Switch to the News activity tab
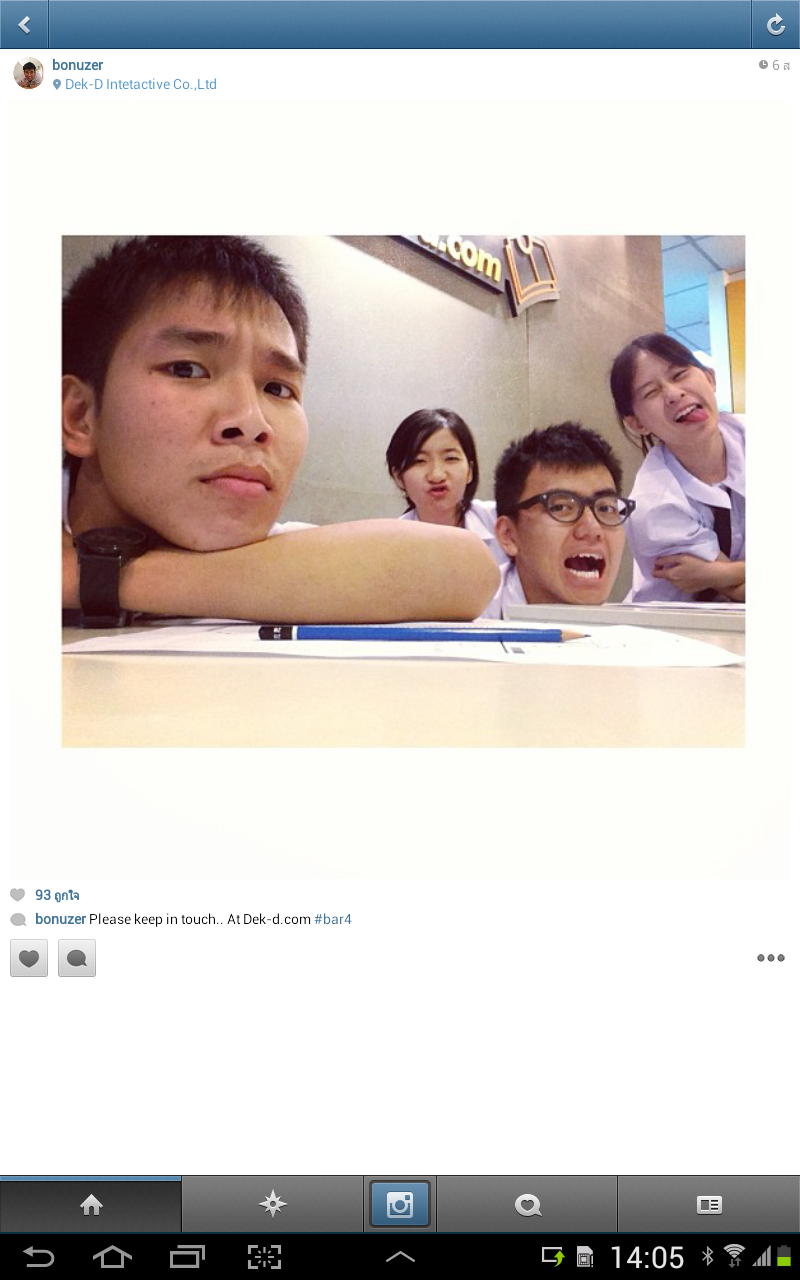The height and width of the screenshot is (1280, 800). [x=527, y=1205]
